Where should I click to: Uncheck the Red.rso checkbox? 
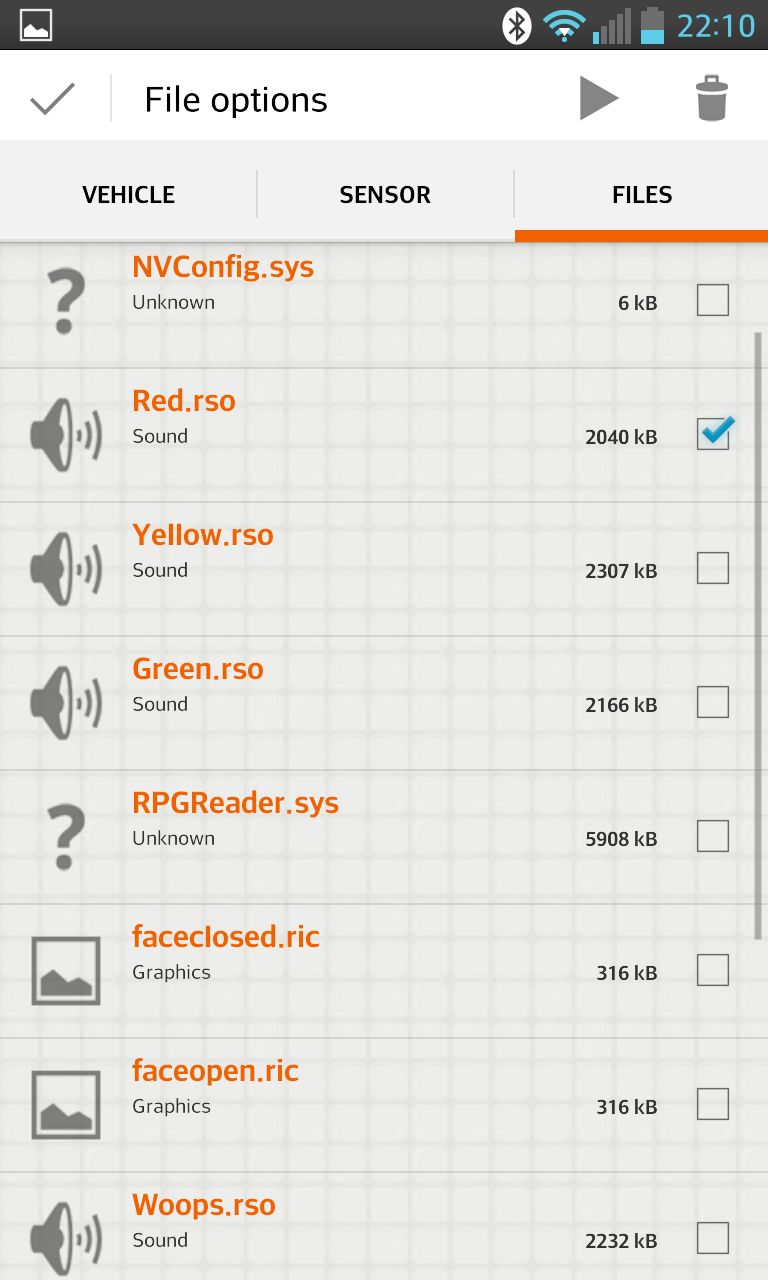coord(714,433)
